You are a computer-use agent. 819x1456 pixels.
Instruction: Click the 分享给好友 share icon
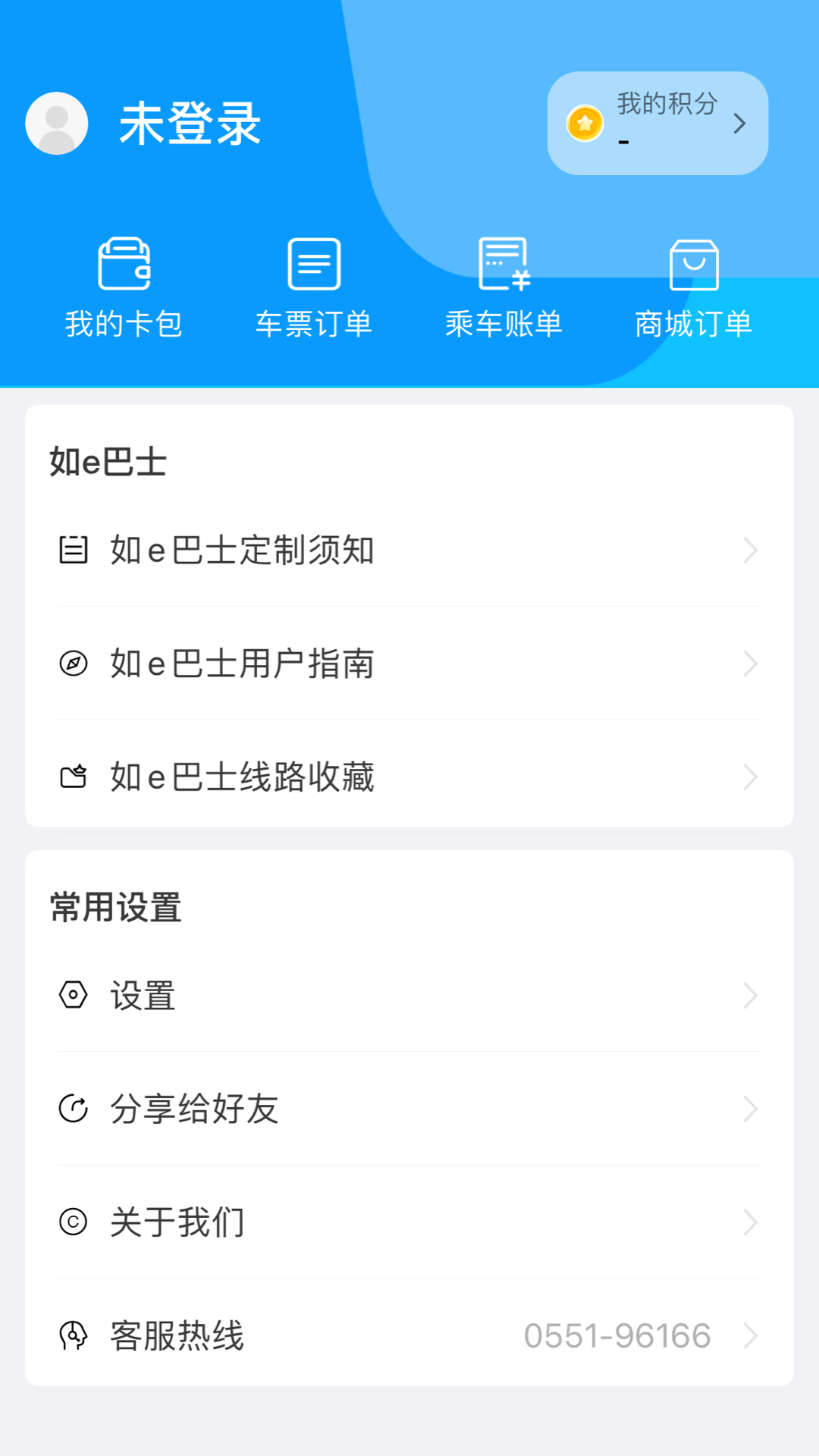[x=74, y=1108]
